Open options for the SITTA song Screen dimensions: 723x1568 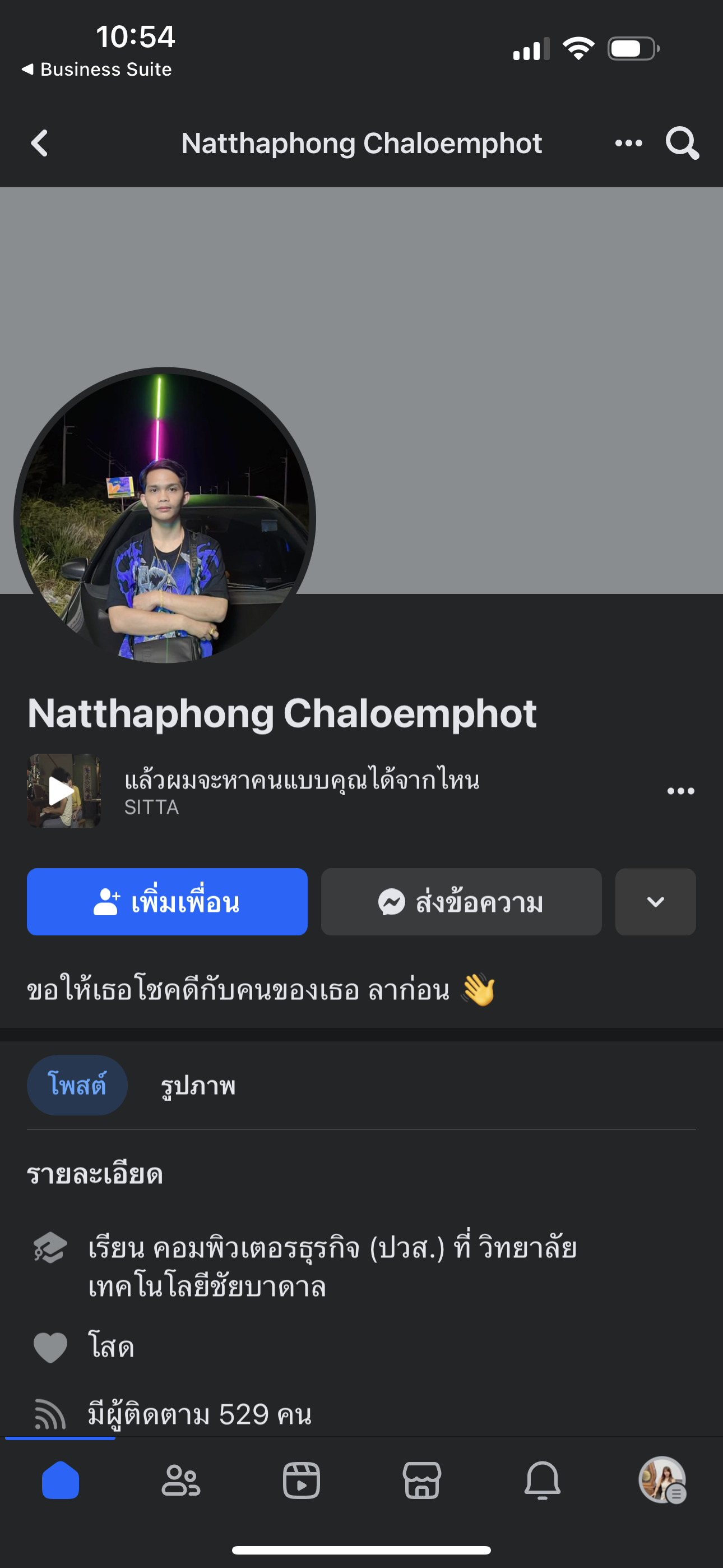point(680,791)
